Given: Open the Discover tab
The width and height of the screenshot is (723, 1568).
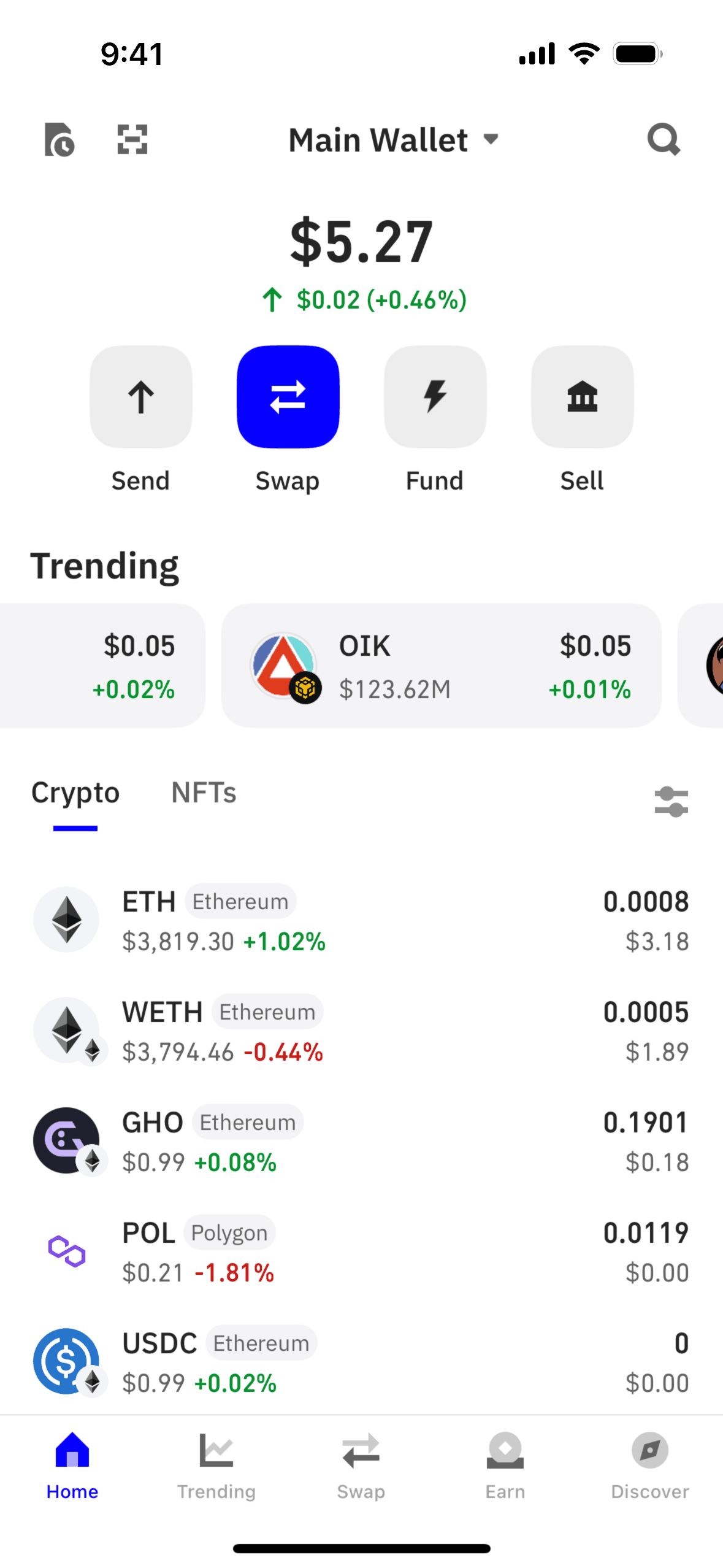Looking at the screenshot, I should pos(650,1465).
